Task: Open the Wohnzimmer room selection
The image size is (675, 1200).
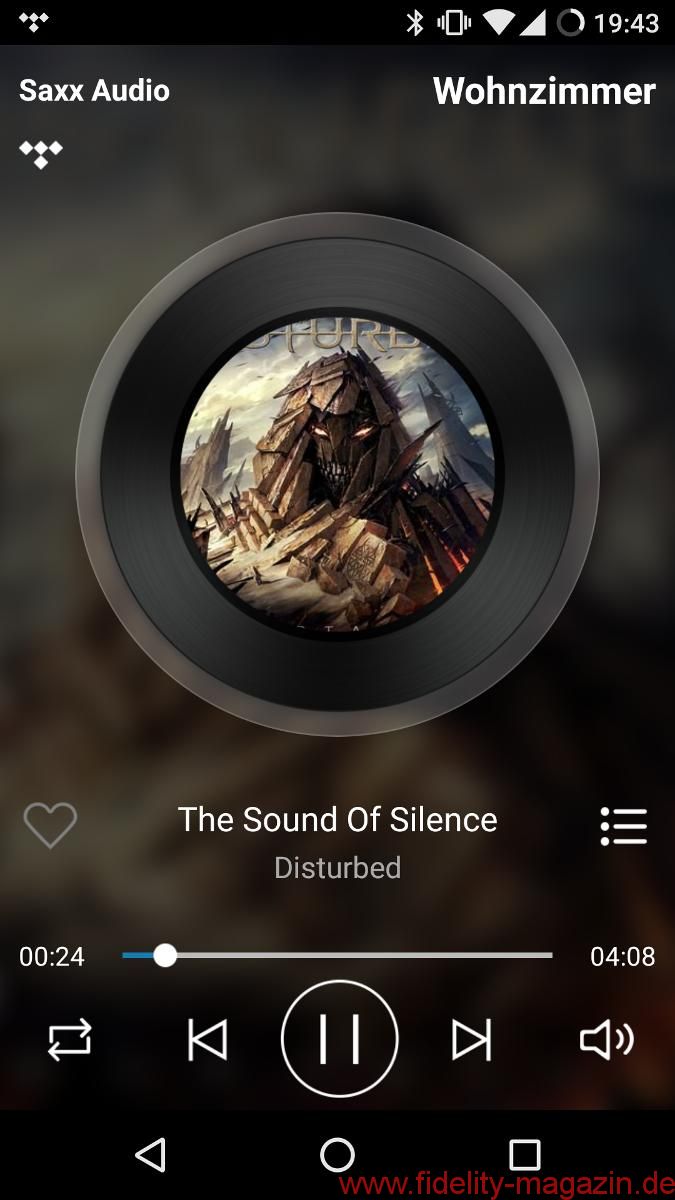Action: 544,91
